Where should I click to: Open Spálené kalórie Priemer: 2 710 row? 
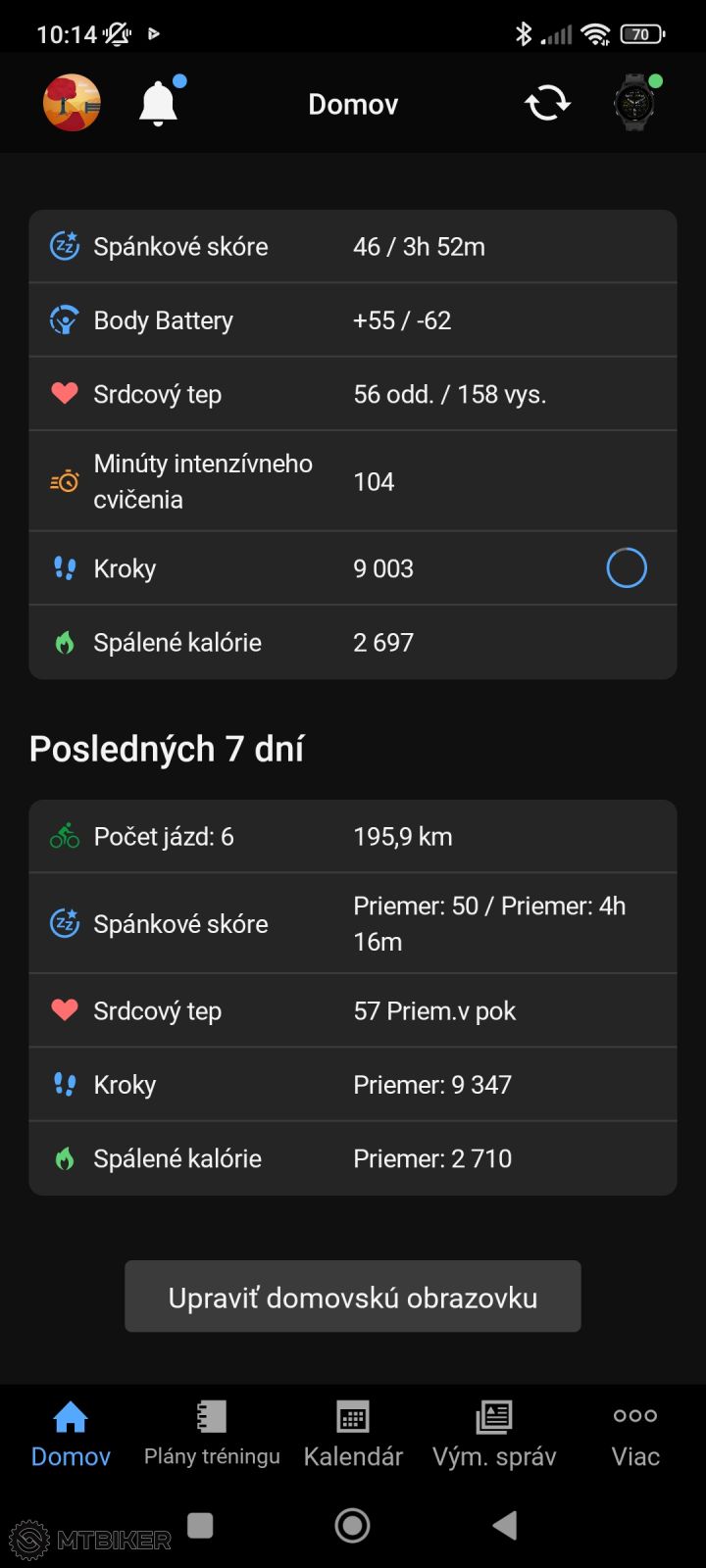[x=353, y=1158]
